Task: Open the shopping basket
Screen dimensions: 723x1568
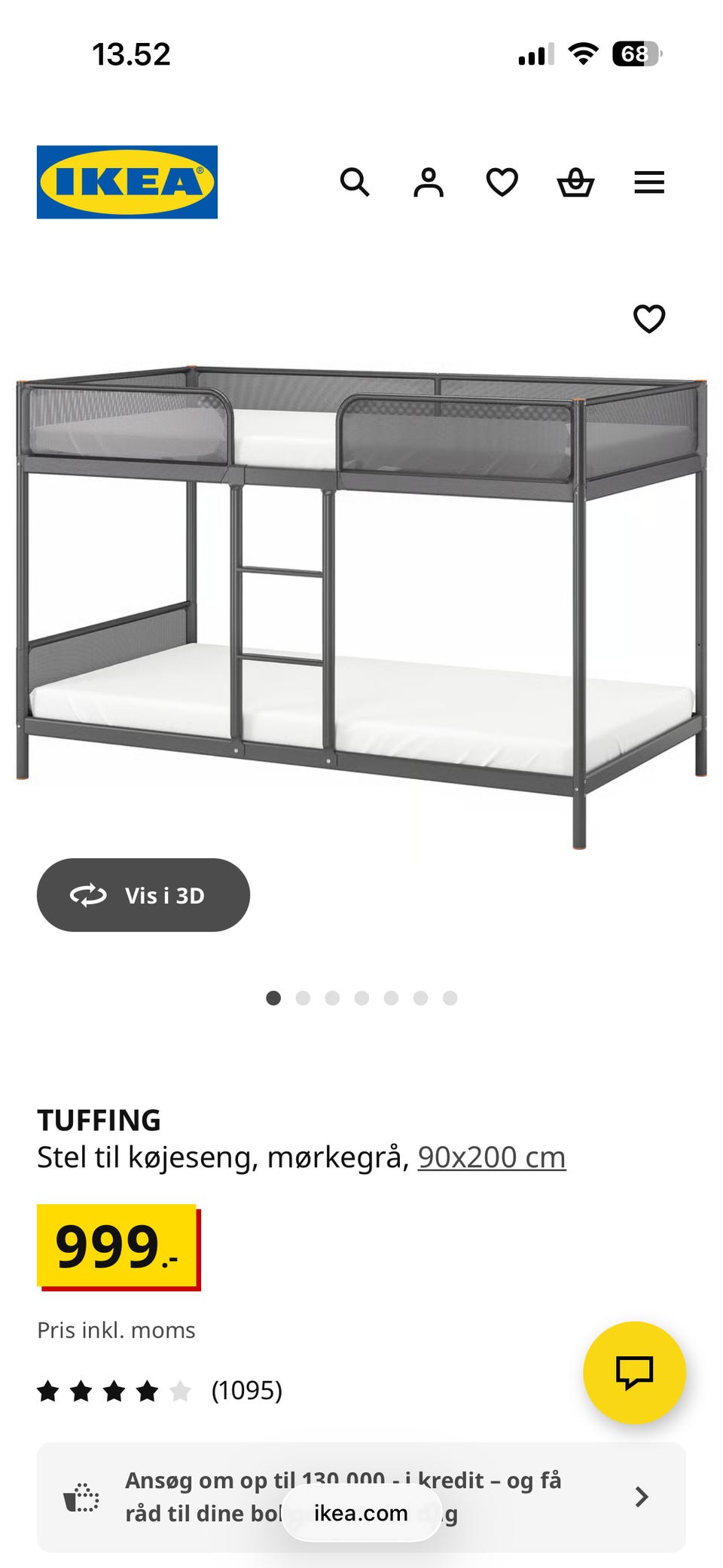Action: pyautogui.click(x=575, y=182)
